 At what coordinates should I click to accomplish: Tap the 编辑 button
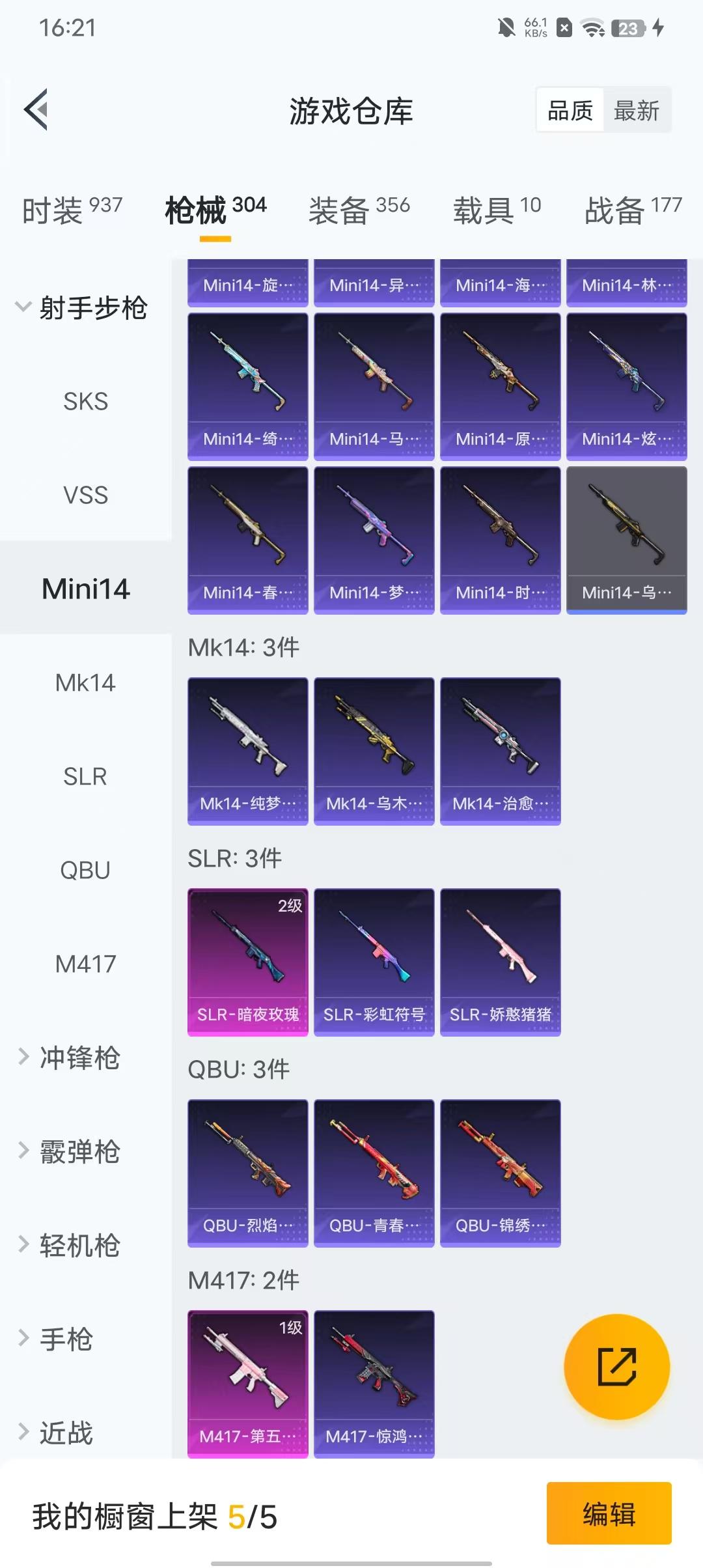(x=609, y=1513)
